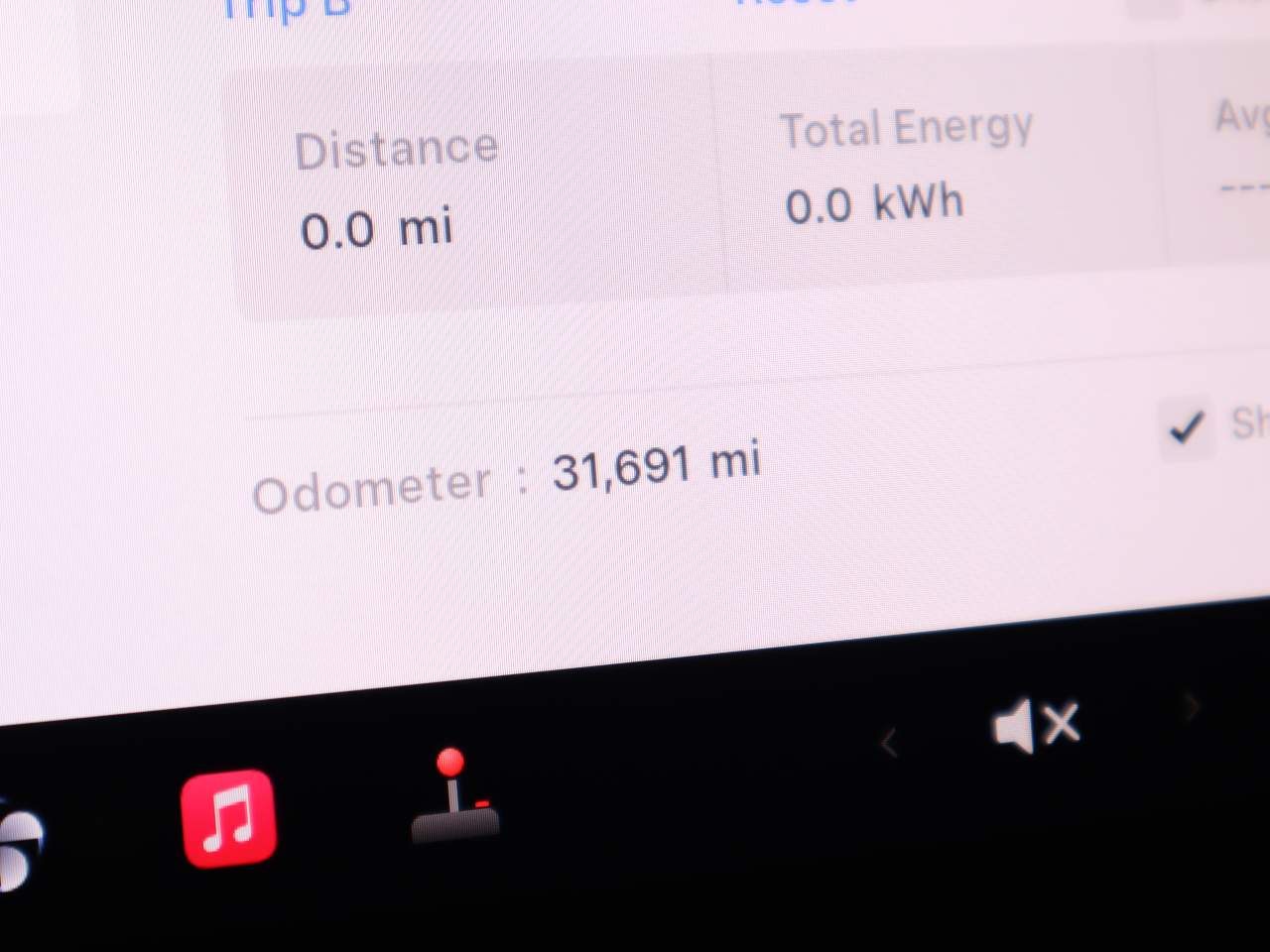
Task: Unmute the muted speaker icon
Action: point(1036,726)
